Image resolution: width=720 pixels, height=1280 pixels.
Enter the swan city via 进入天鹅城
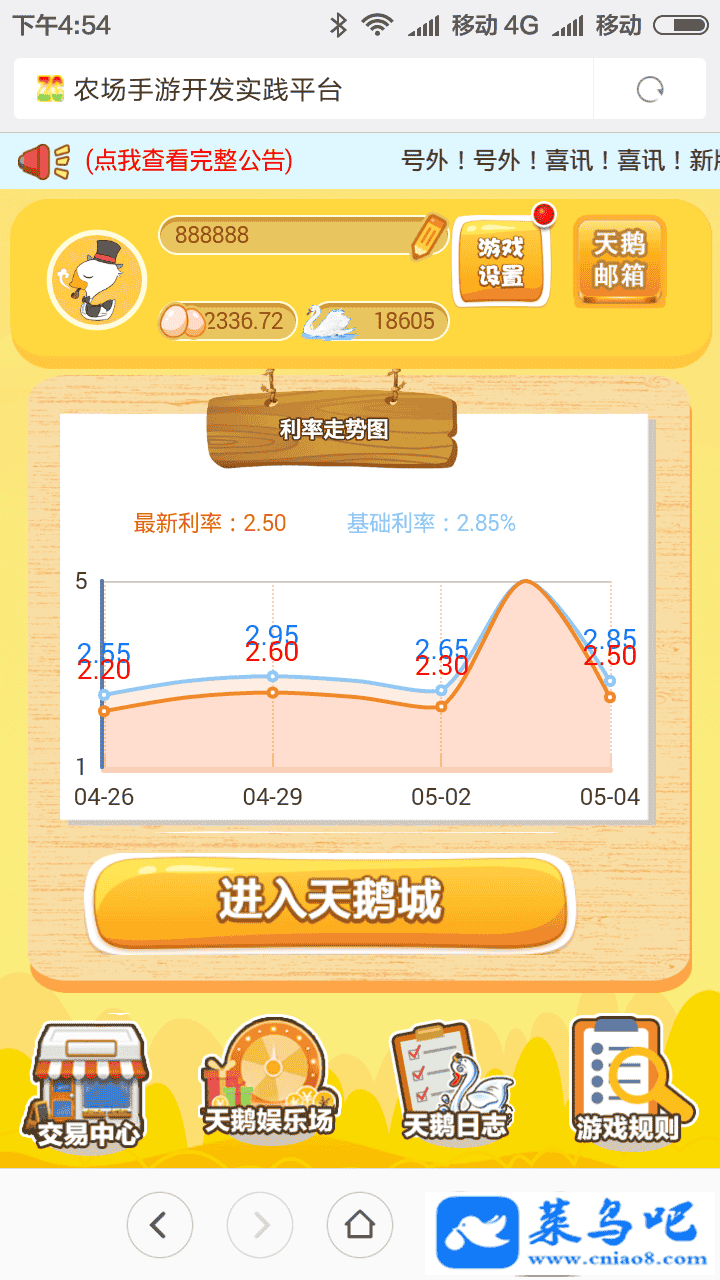(x=330, y=902)
